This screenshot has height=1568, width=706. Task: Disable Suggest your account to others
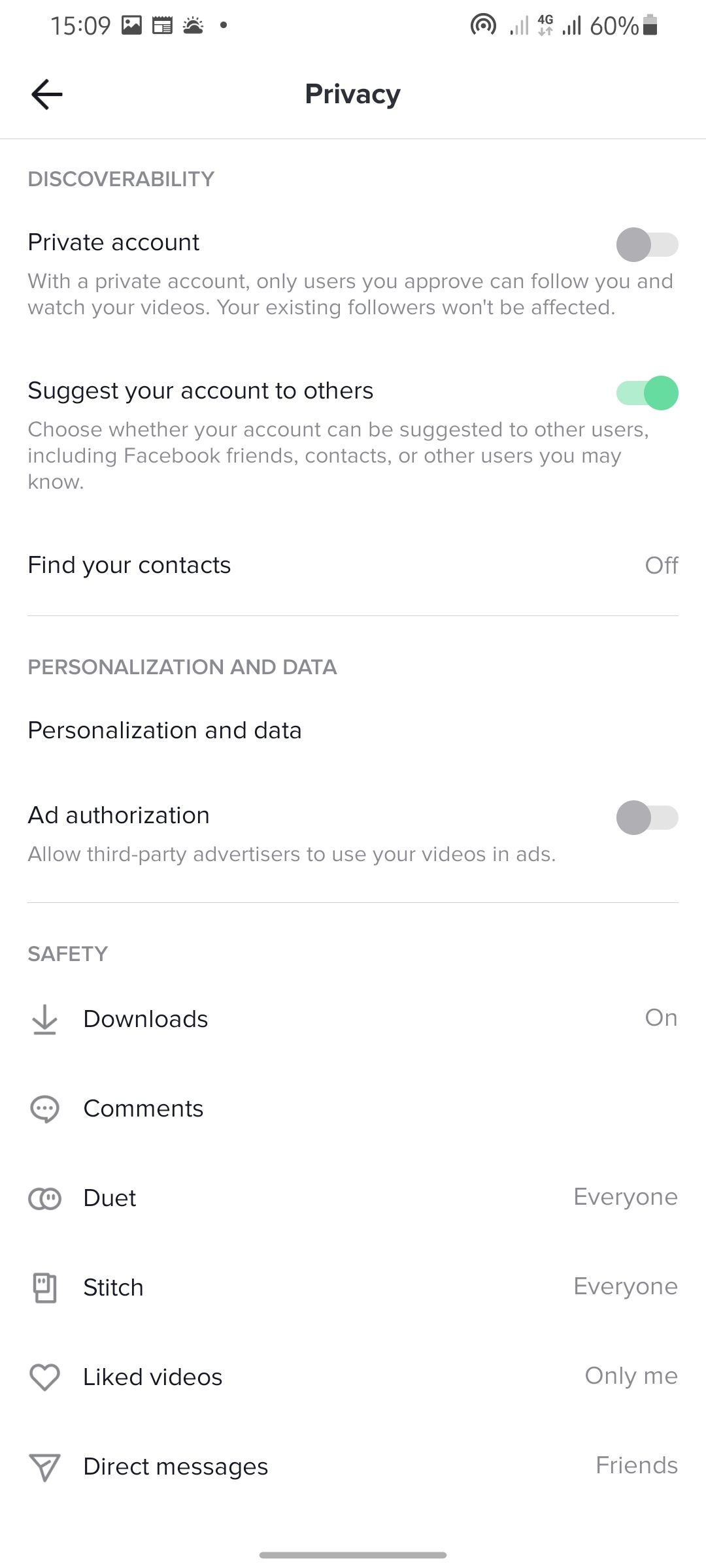tap(646, 393)
